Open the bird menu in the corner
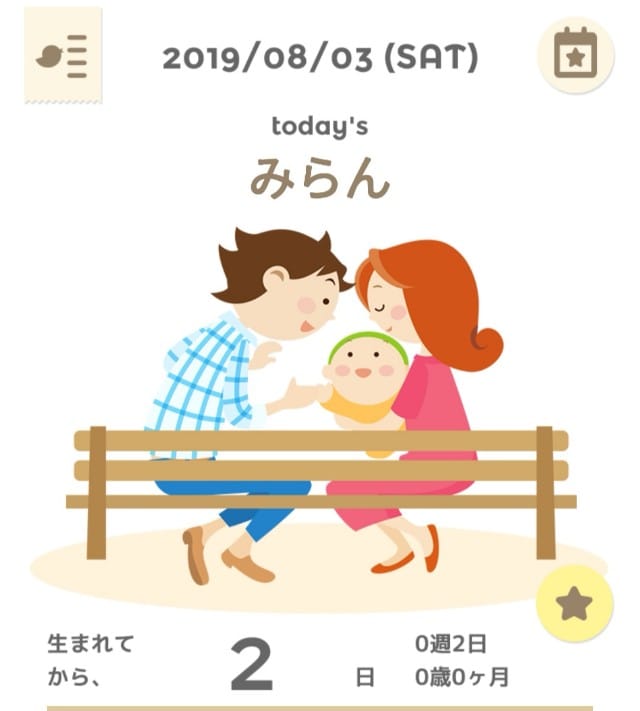This screenshot has width=640, height=711. 63,56
